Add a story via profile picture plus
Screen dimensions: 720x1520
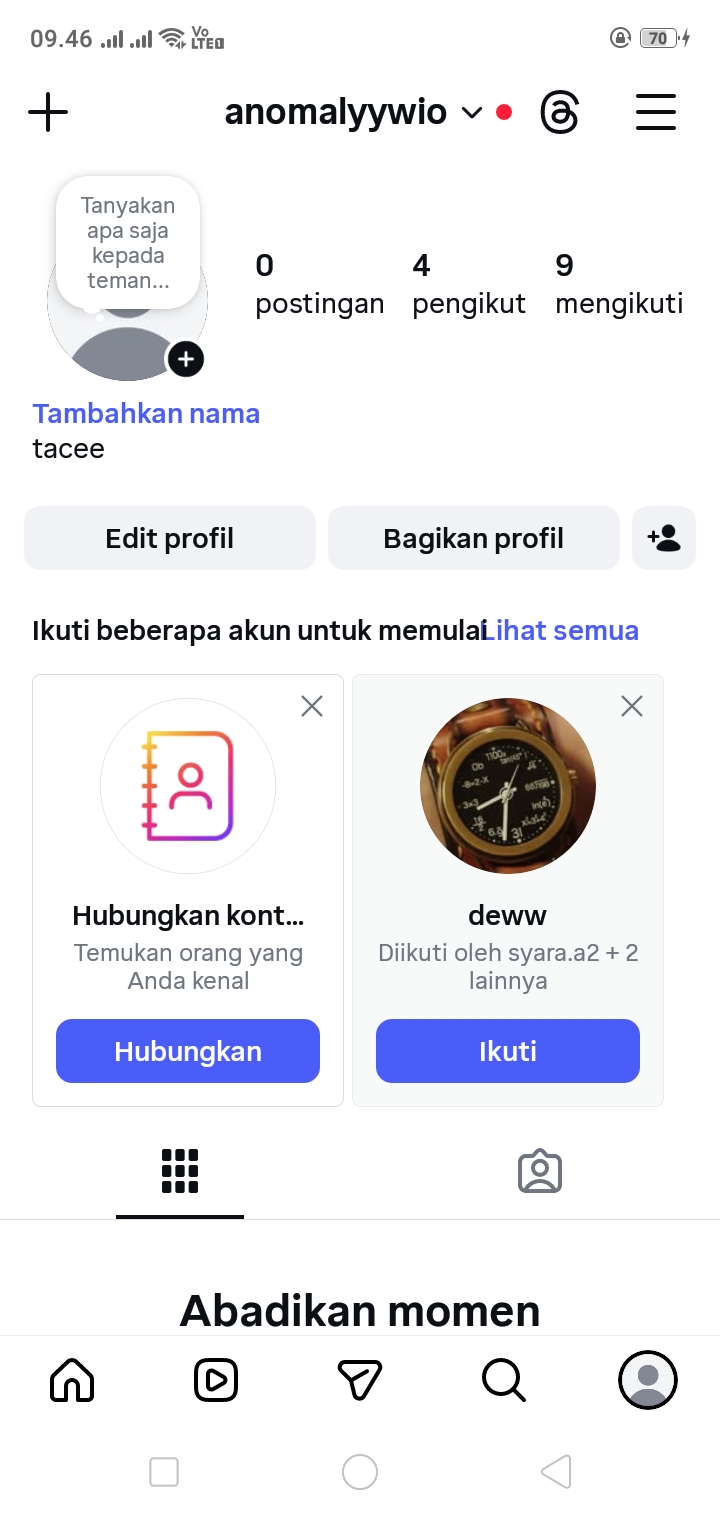[186, 359]
